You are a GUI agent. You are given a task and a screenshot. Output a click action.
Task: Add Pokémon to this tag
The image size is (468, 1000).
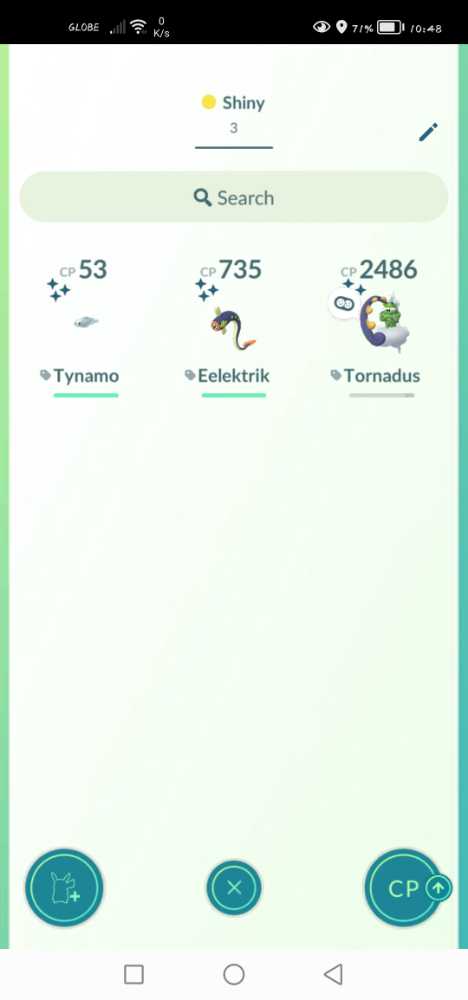click(x=64, y=887)
